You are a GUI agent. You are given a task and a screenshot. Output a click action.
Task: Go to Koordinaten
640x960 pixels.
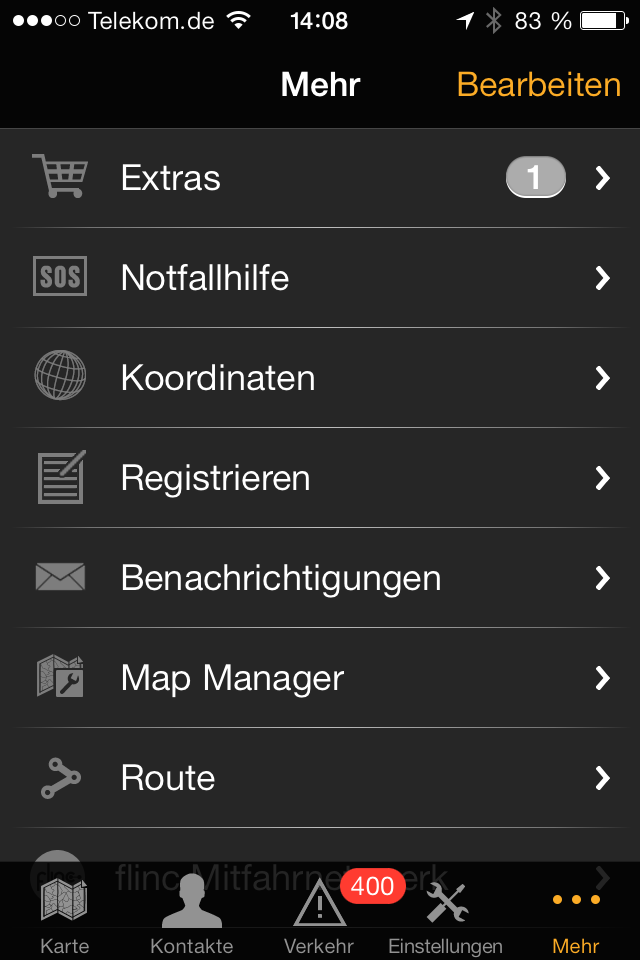[320, 378]
